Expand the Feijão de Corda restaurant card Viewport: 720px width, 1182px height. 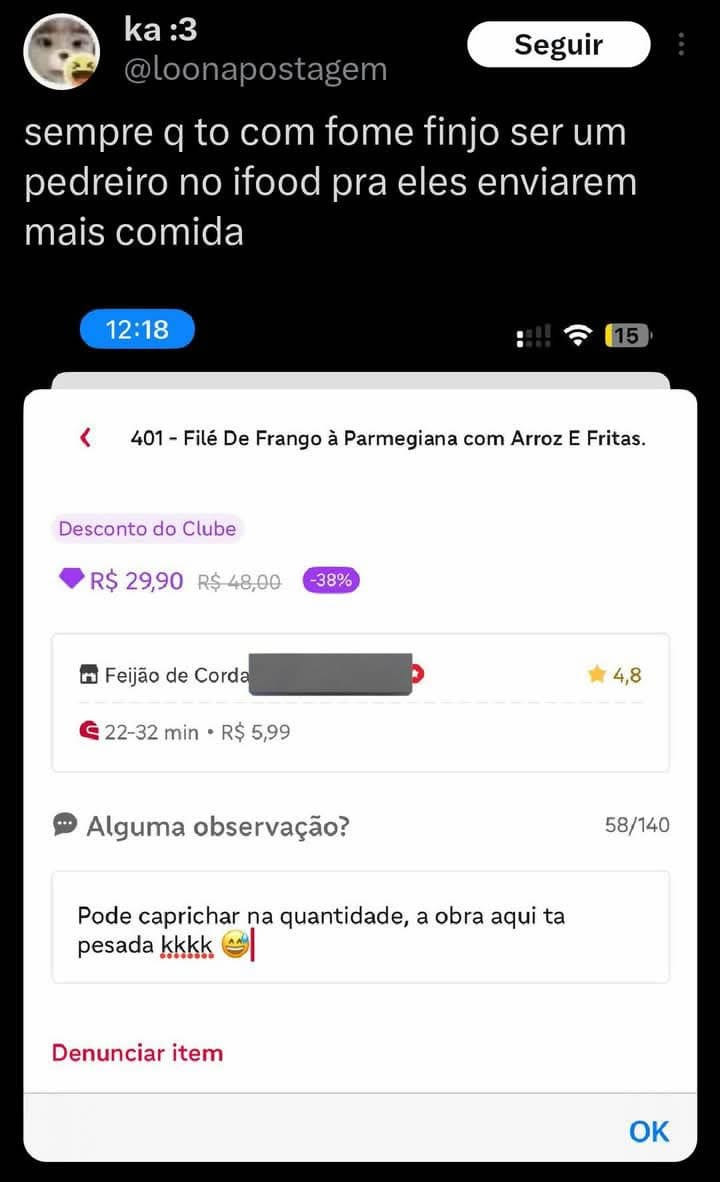coord(360,701)
